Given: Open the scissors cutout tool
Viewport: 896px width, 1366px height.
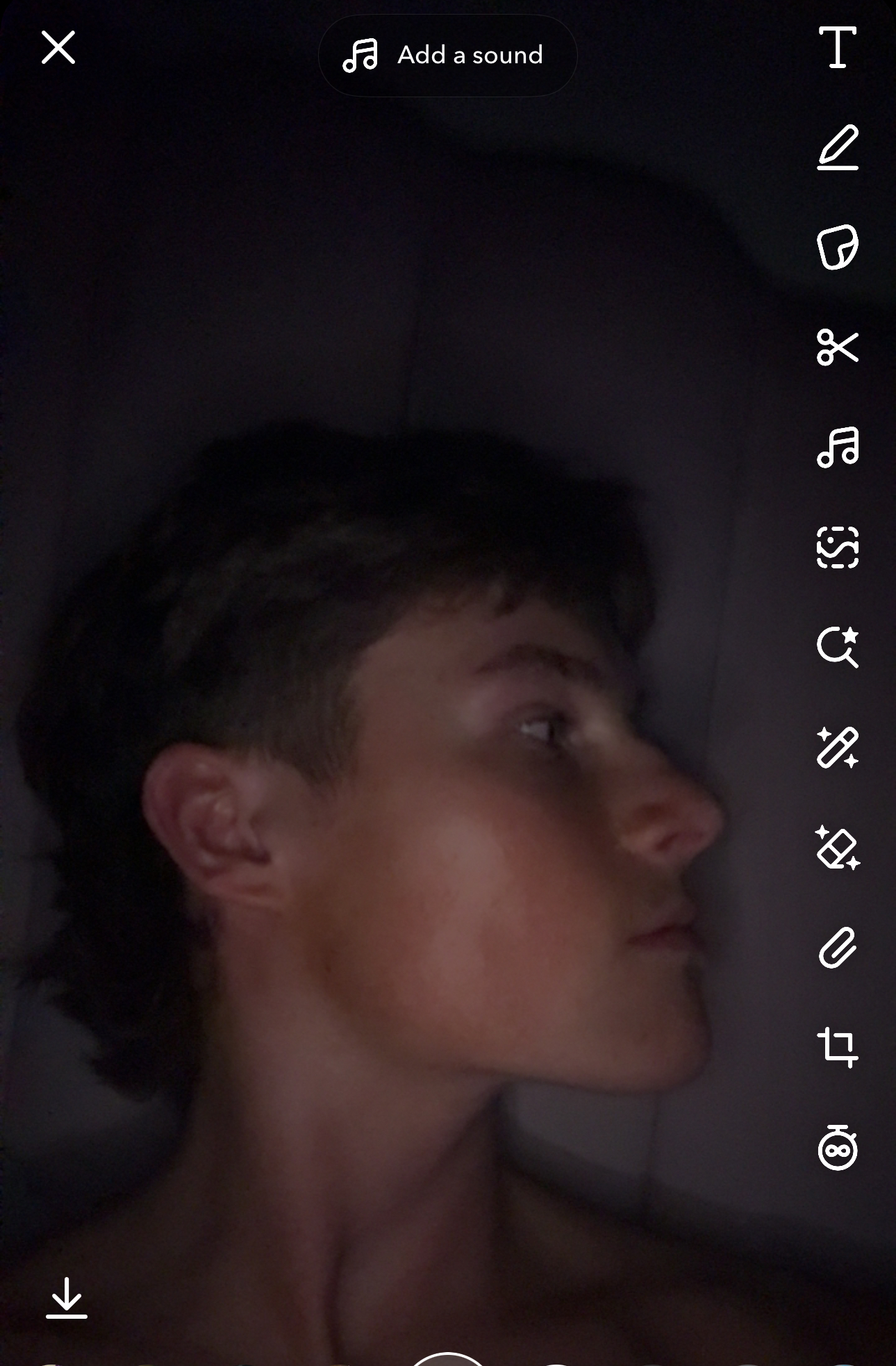Looking at the screenshot, I should click(x=838, y=347).
